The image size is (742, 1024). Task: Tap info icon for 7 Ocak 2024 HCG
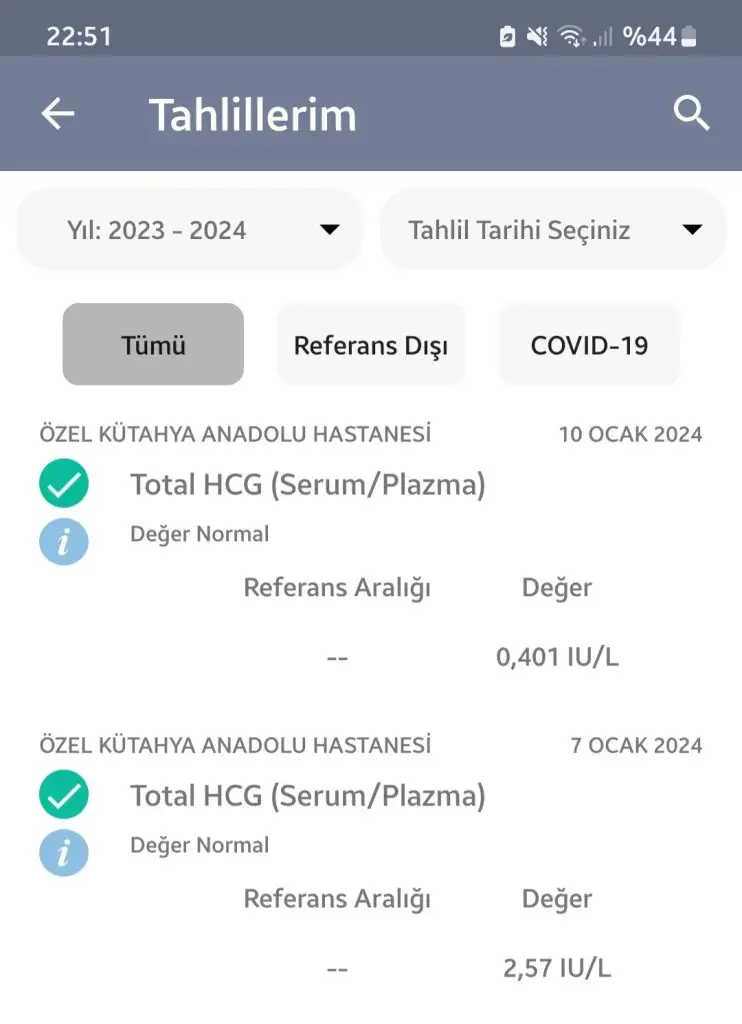click(x=64, y=854)
